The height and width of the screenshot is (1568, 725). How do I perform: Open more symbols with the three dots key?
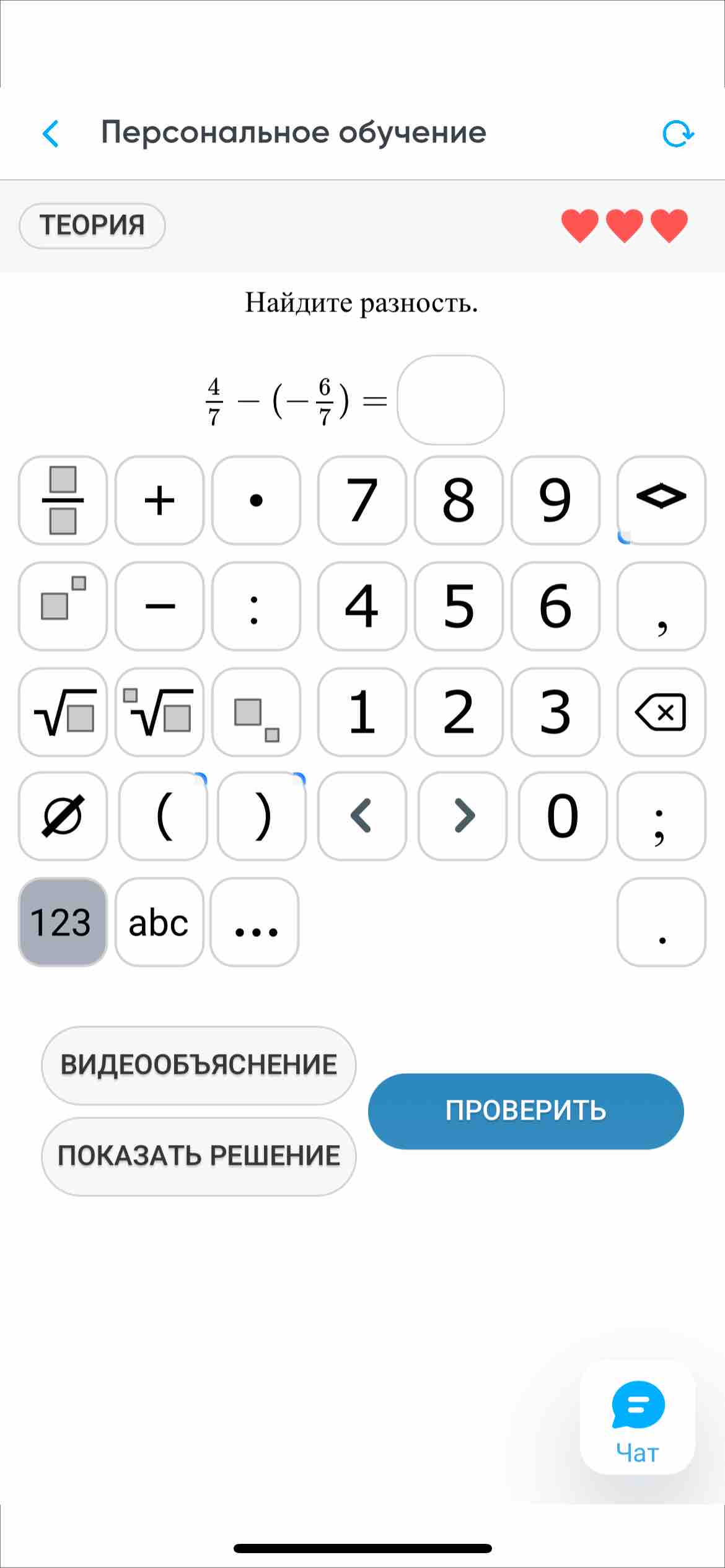click(255, 922)
